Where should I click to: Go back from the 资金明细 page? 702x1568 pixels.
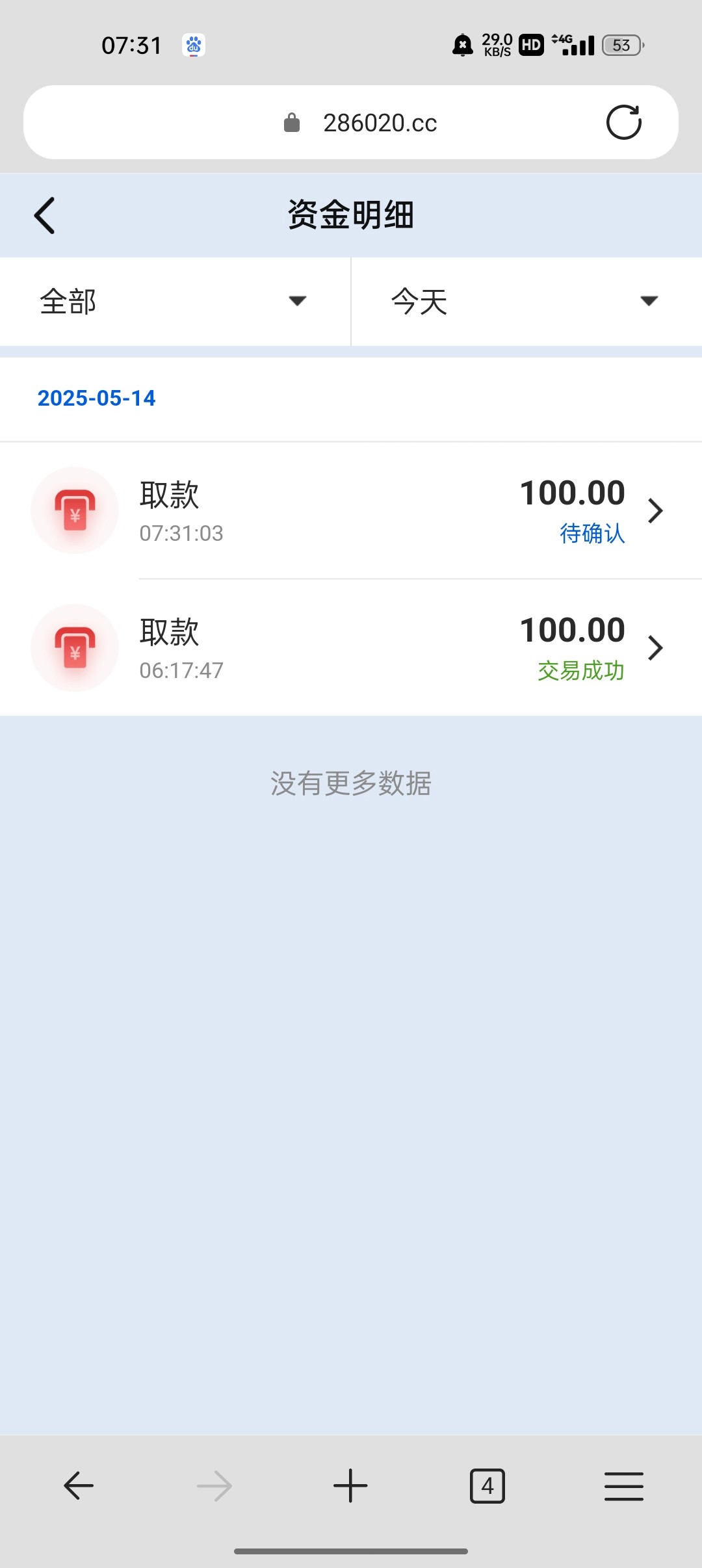pos(44,215)
